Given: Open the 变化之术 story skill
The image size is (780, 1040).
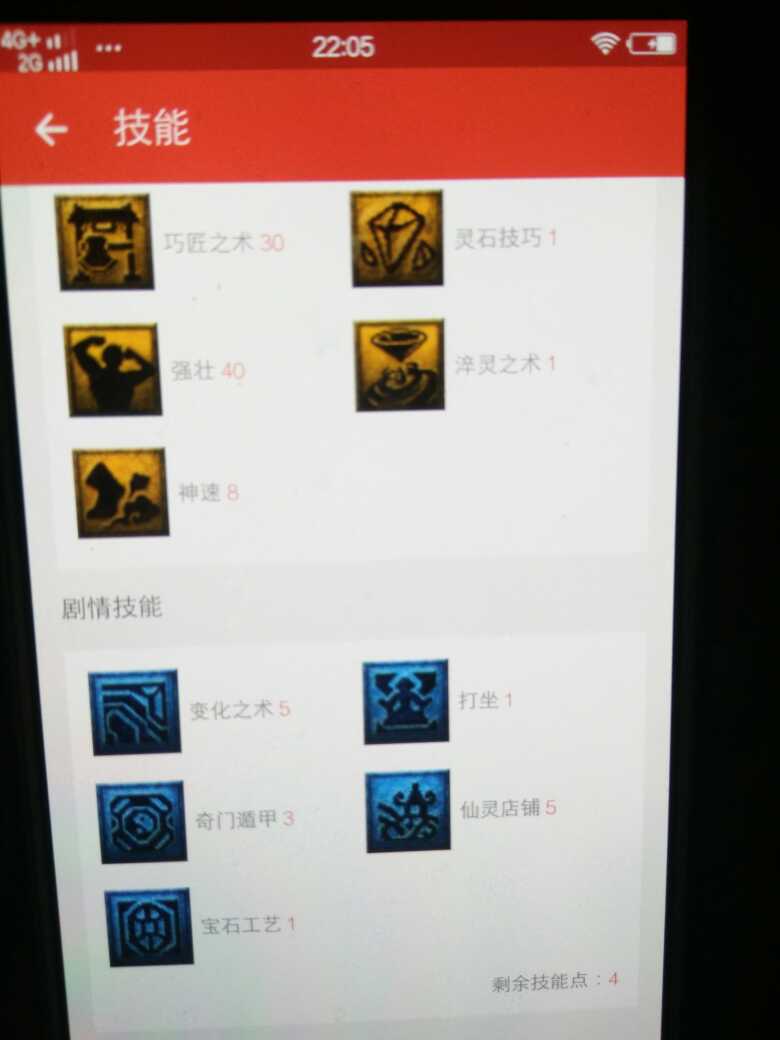Looking at the screenshot, I should click(135, 711).
